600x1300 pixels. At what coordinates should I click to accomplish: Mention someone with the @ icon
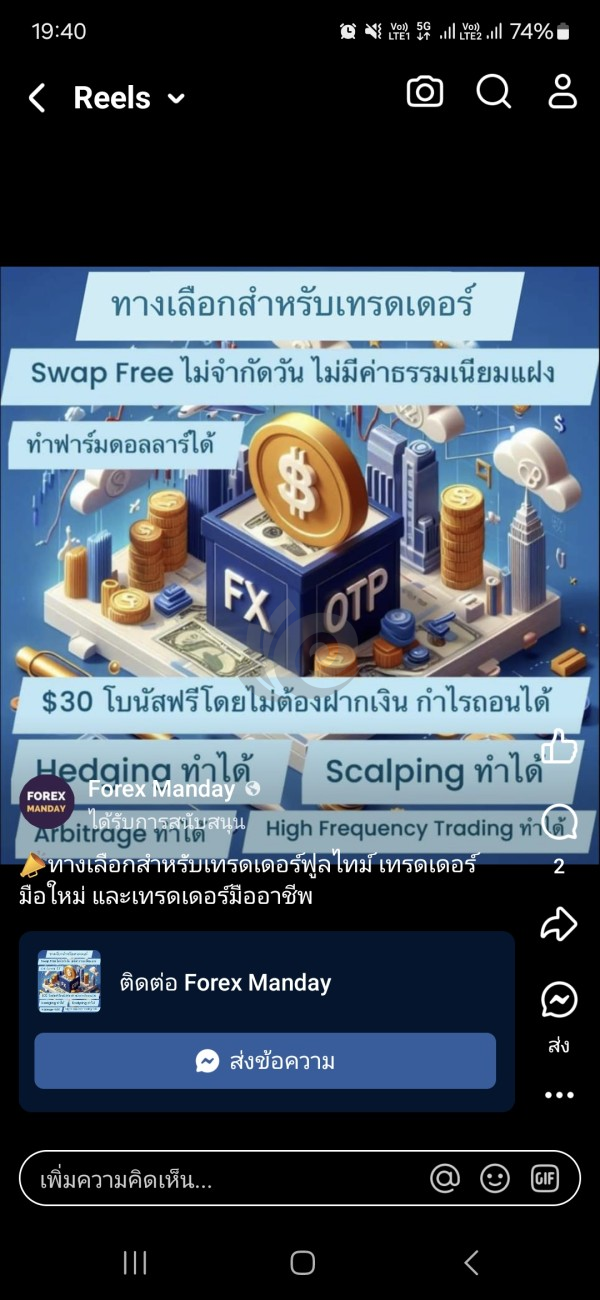tap(445, 1179)
